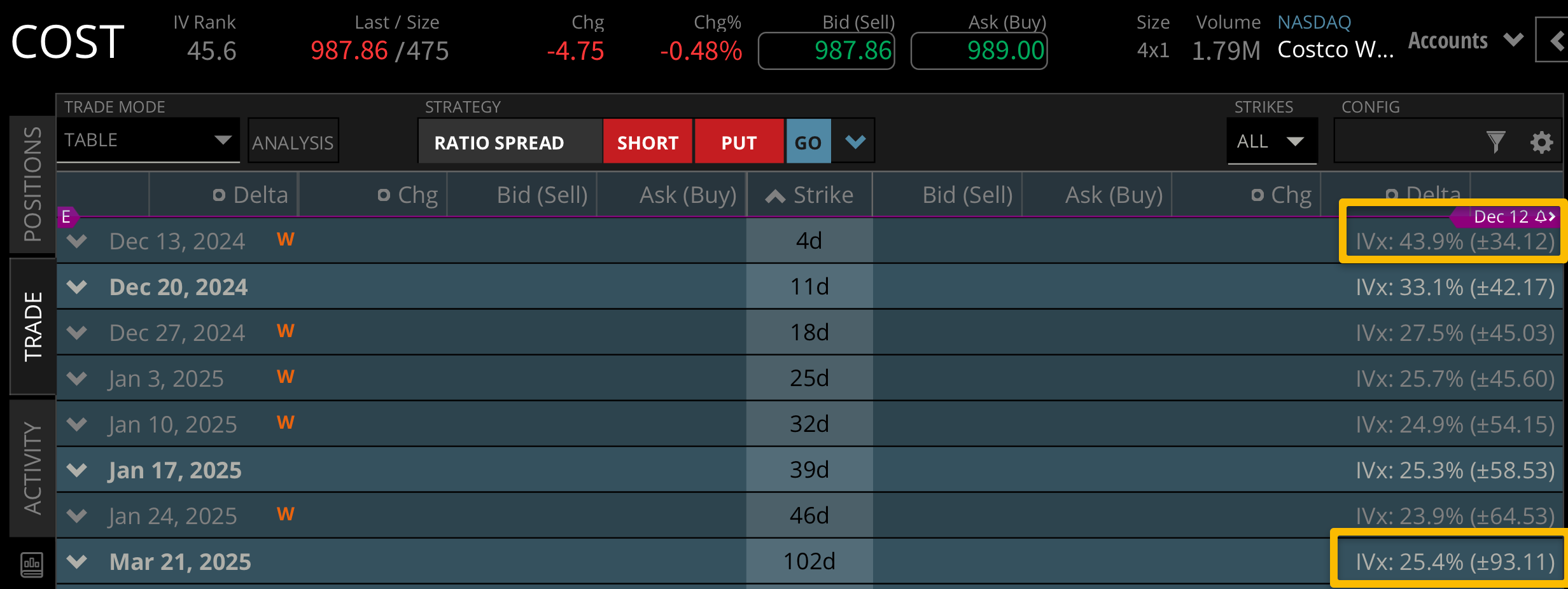Select the Ratio Spread strategy

[499, 142]
